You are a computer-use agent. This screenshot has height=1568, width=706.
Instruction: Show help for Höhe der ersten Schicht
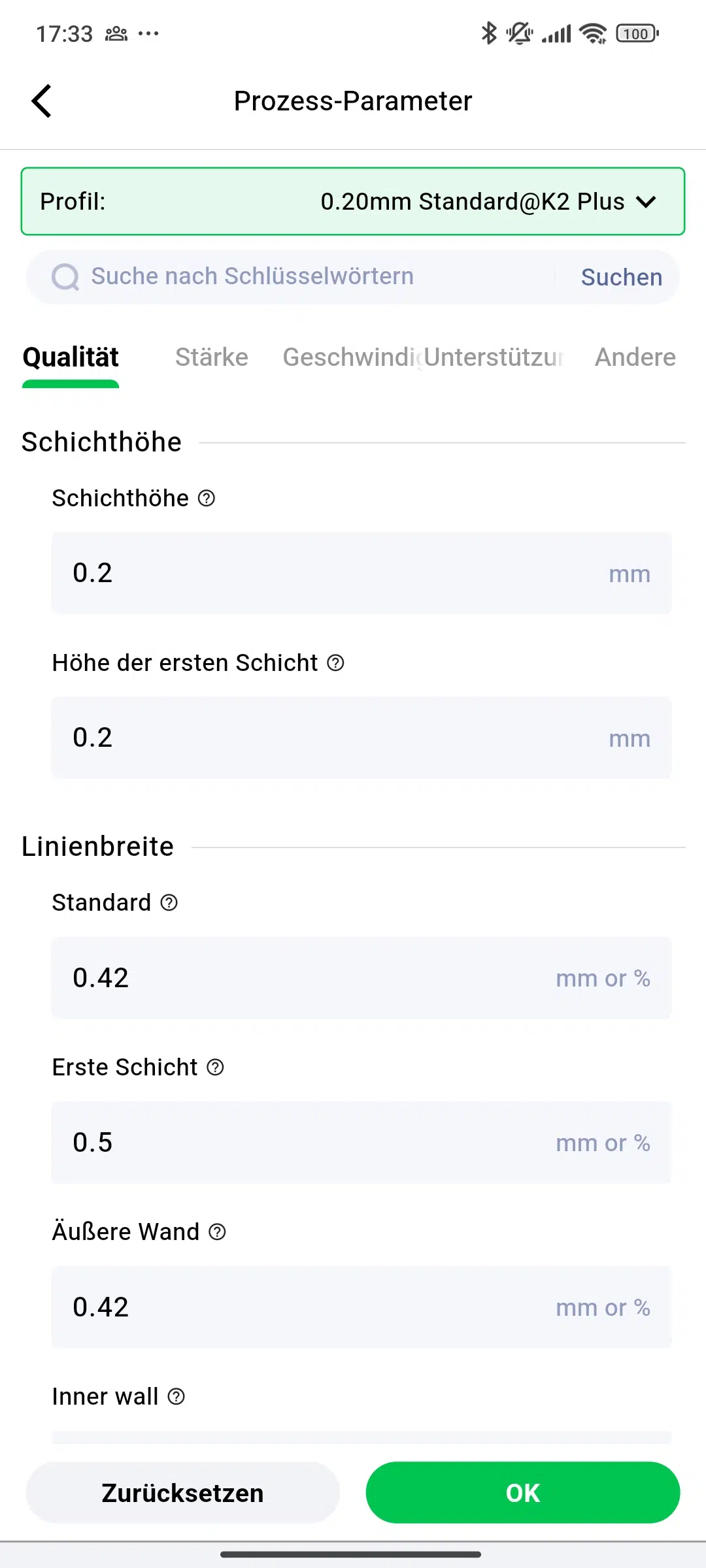(335, 663)
